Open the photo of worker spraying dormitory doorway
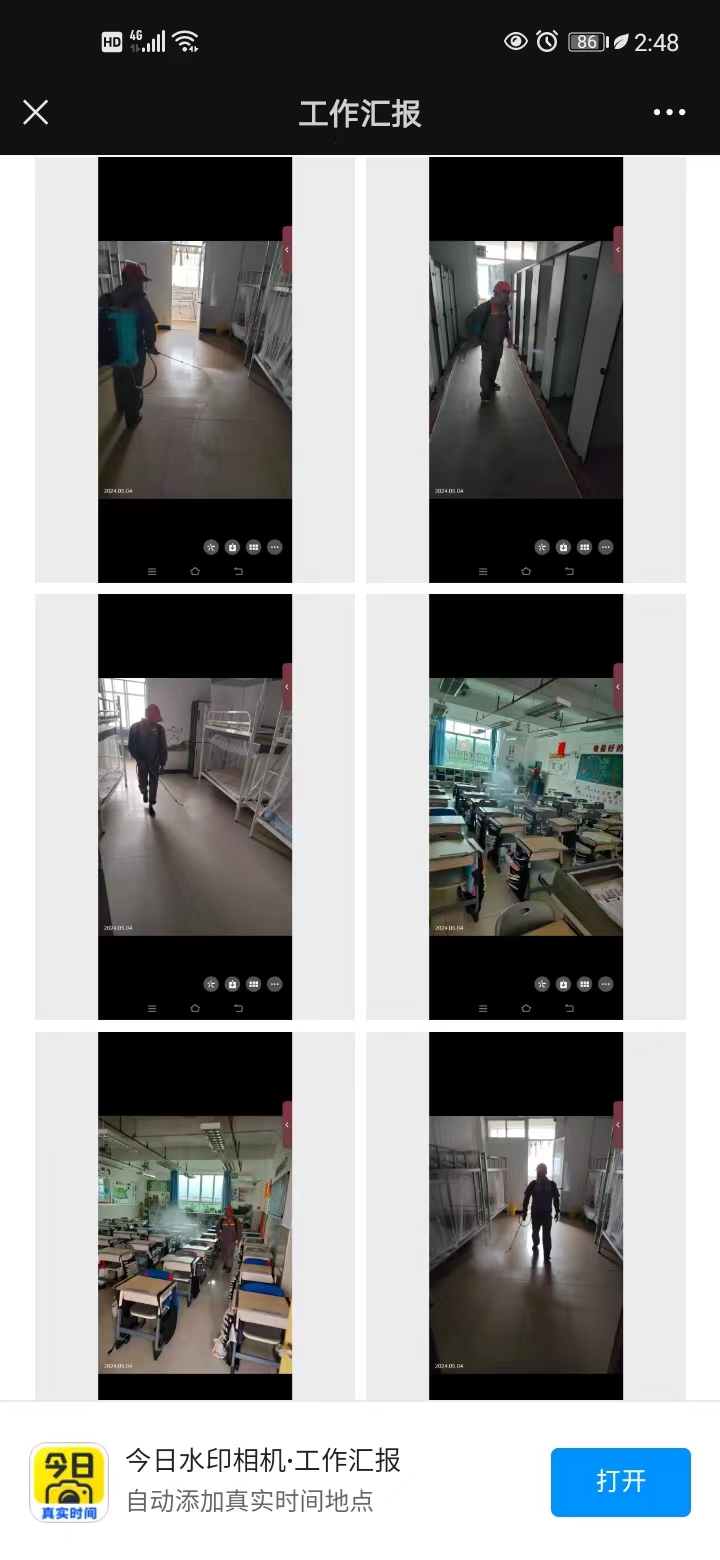 [195, 369]
